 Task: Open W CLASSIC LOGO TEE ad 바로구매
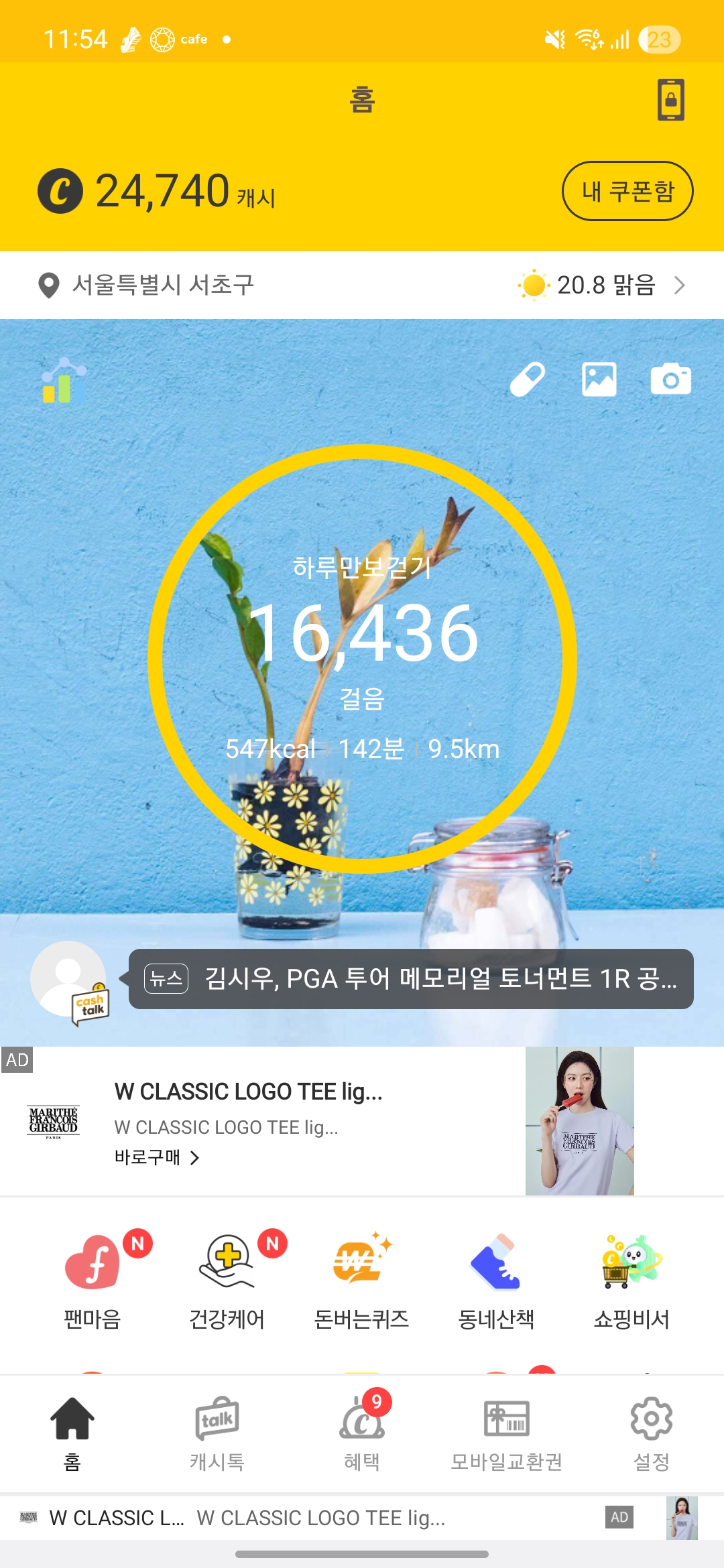pyautogui.click(x=157, y=1157)
